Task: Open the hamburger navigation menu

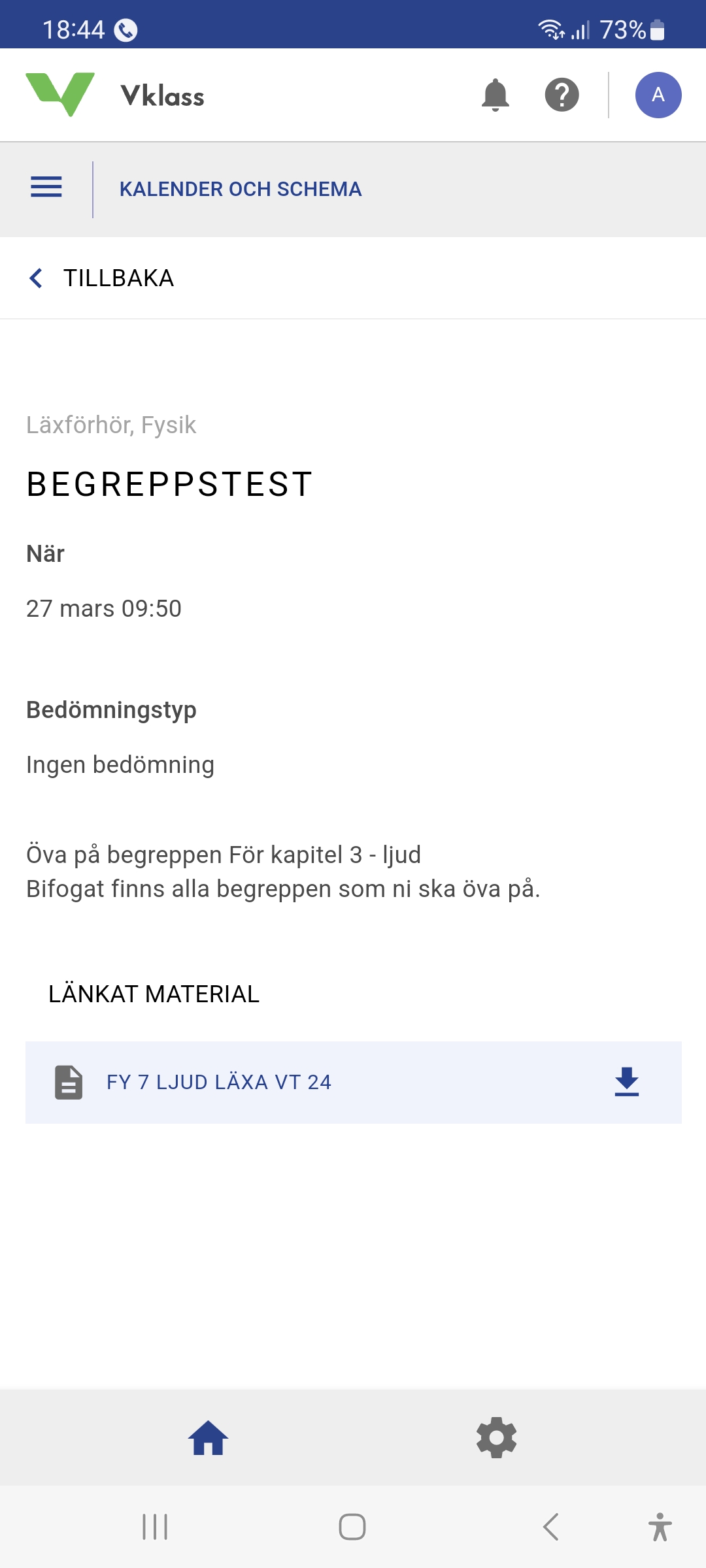Action: click(46, 188)
